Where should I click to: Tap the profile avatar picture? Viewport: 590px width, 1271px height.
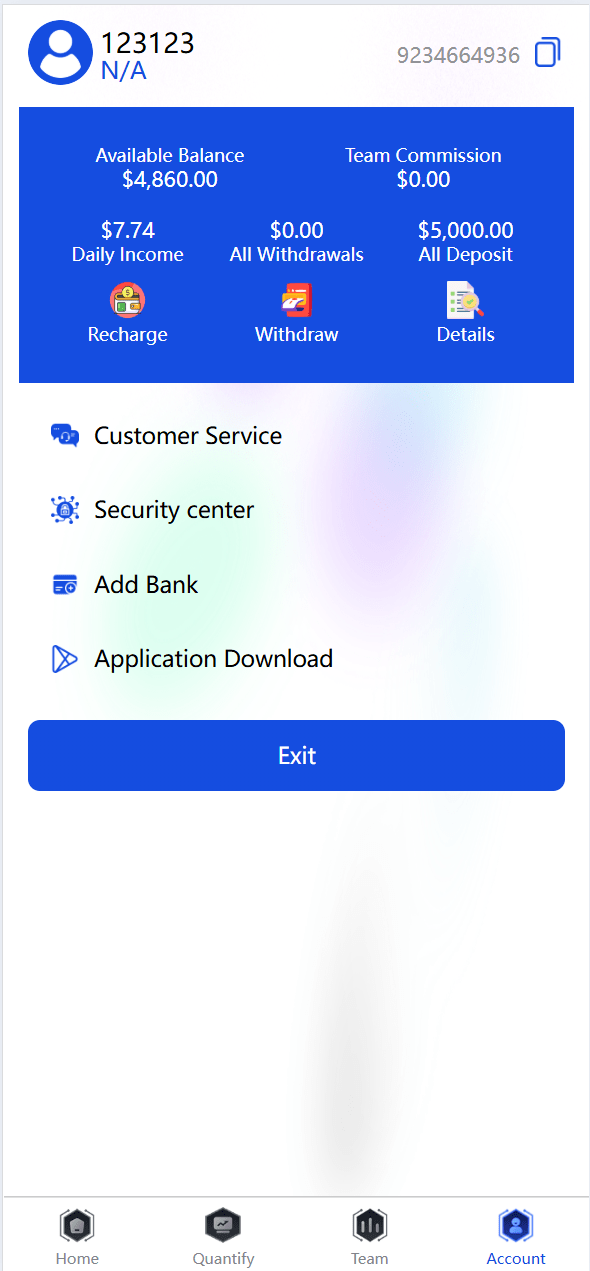coord(60,53)
